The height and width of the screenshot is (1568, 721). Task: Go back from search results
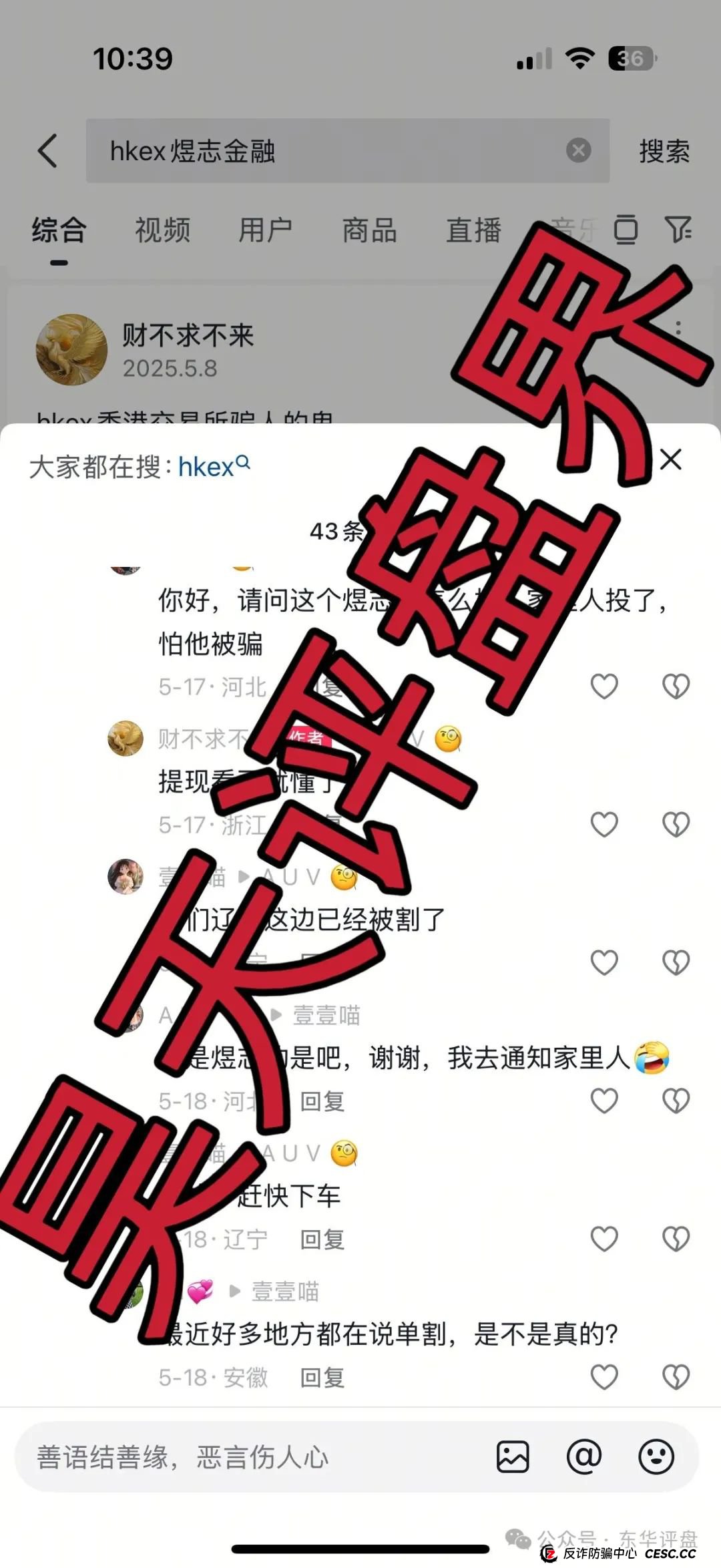pos(47,151)
